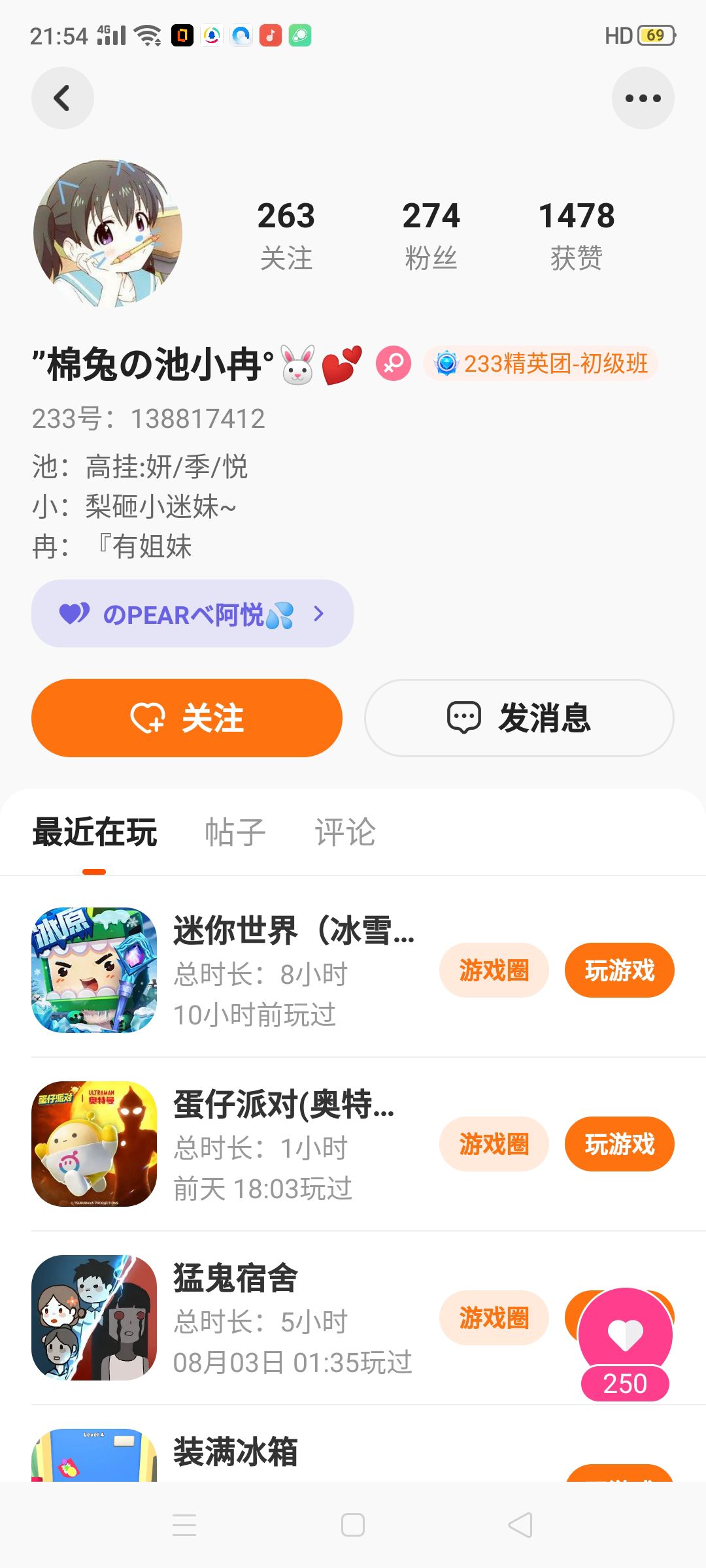The image size is (706, 1568).
Task: Send a message via 发消息
Action: click(519, 718)
